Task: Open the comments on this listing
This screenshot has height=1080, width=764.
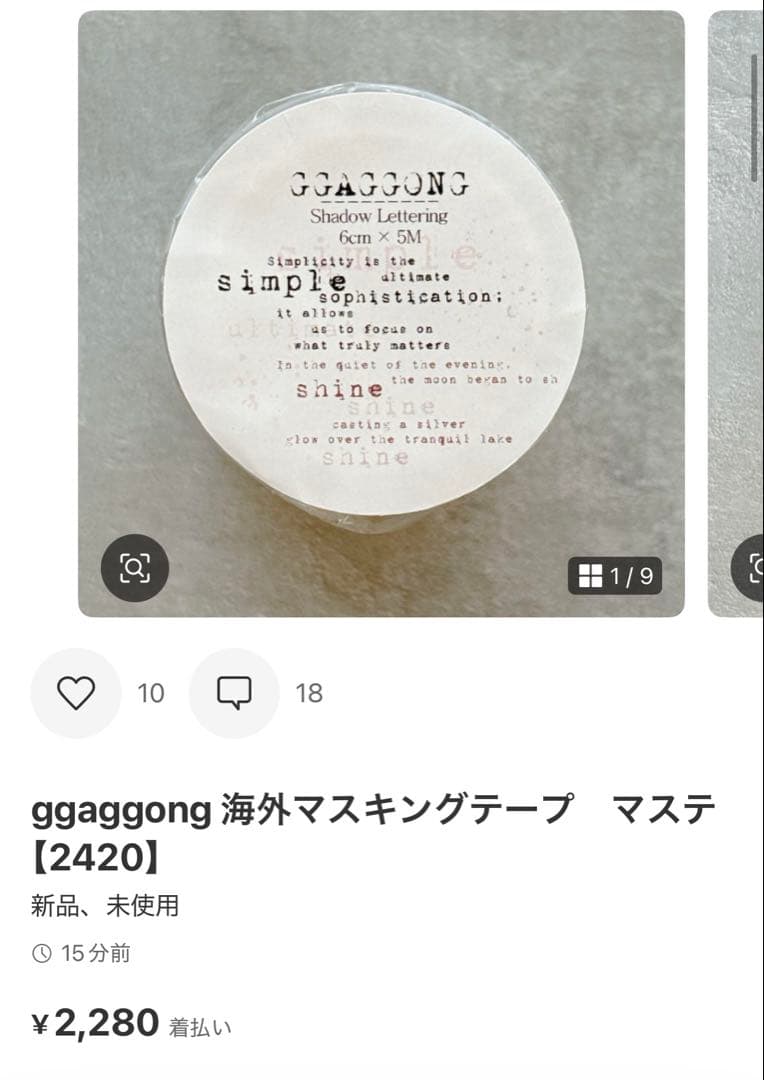Action: point(234,693)
